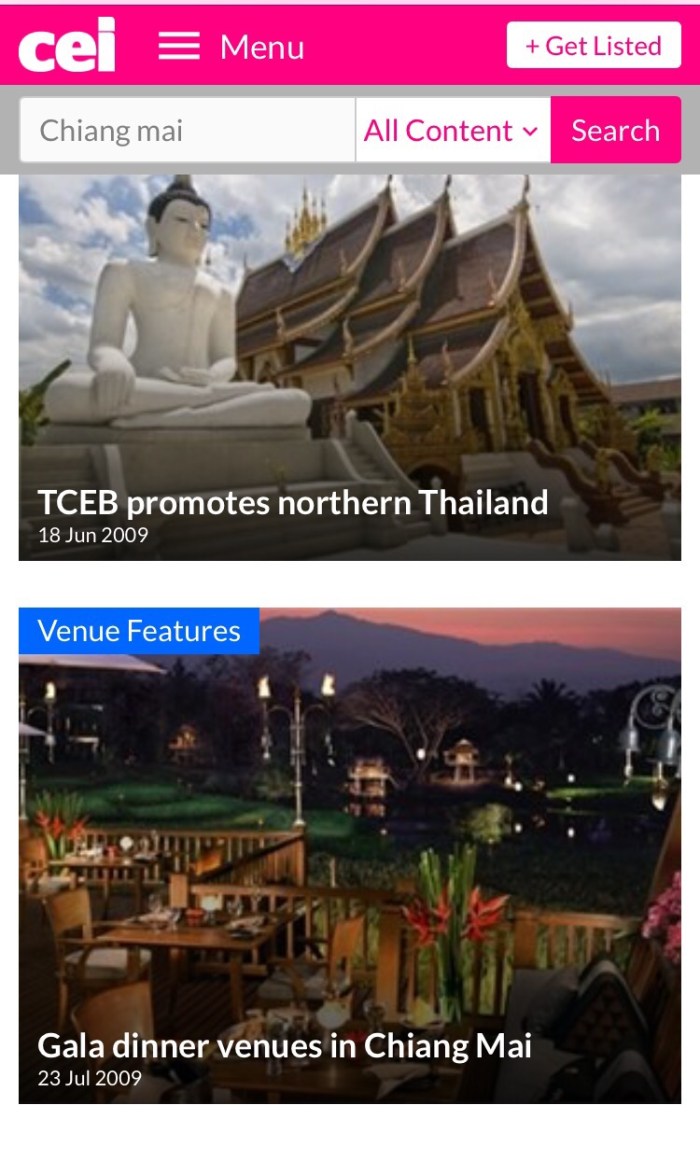
Task: Open the TCEB promotes northern Thailand article
Action: tap(293, 502)
